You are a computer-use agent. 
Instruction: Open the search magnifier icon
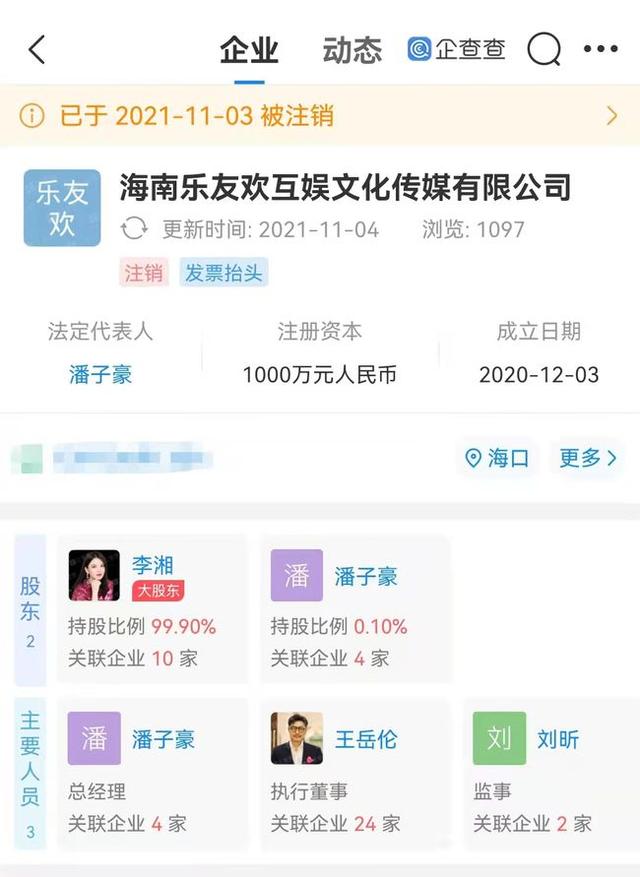click(x=544, y=49)
